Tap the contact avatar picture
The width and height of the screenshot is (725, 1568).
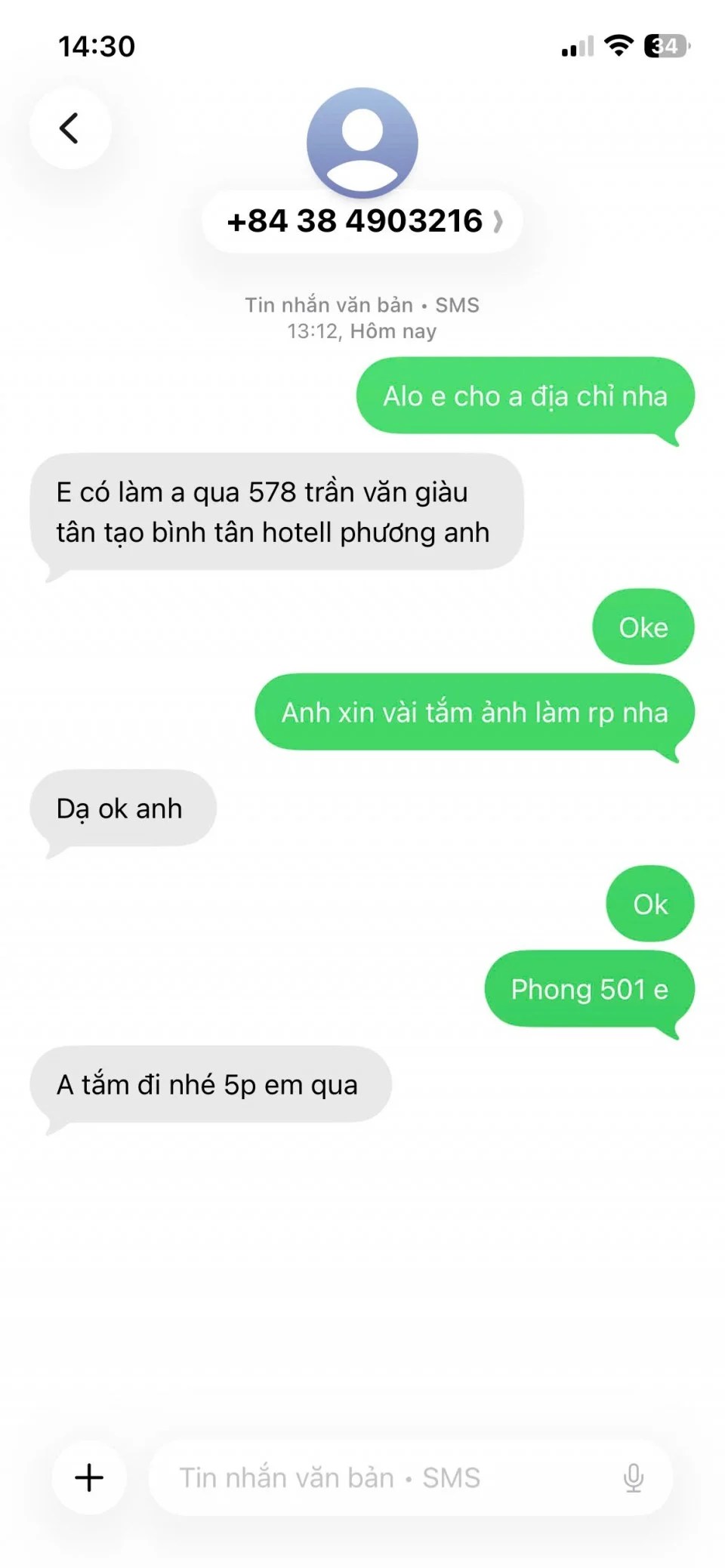[362, 142]
